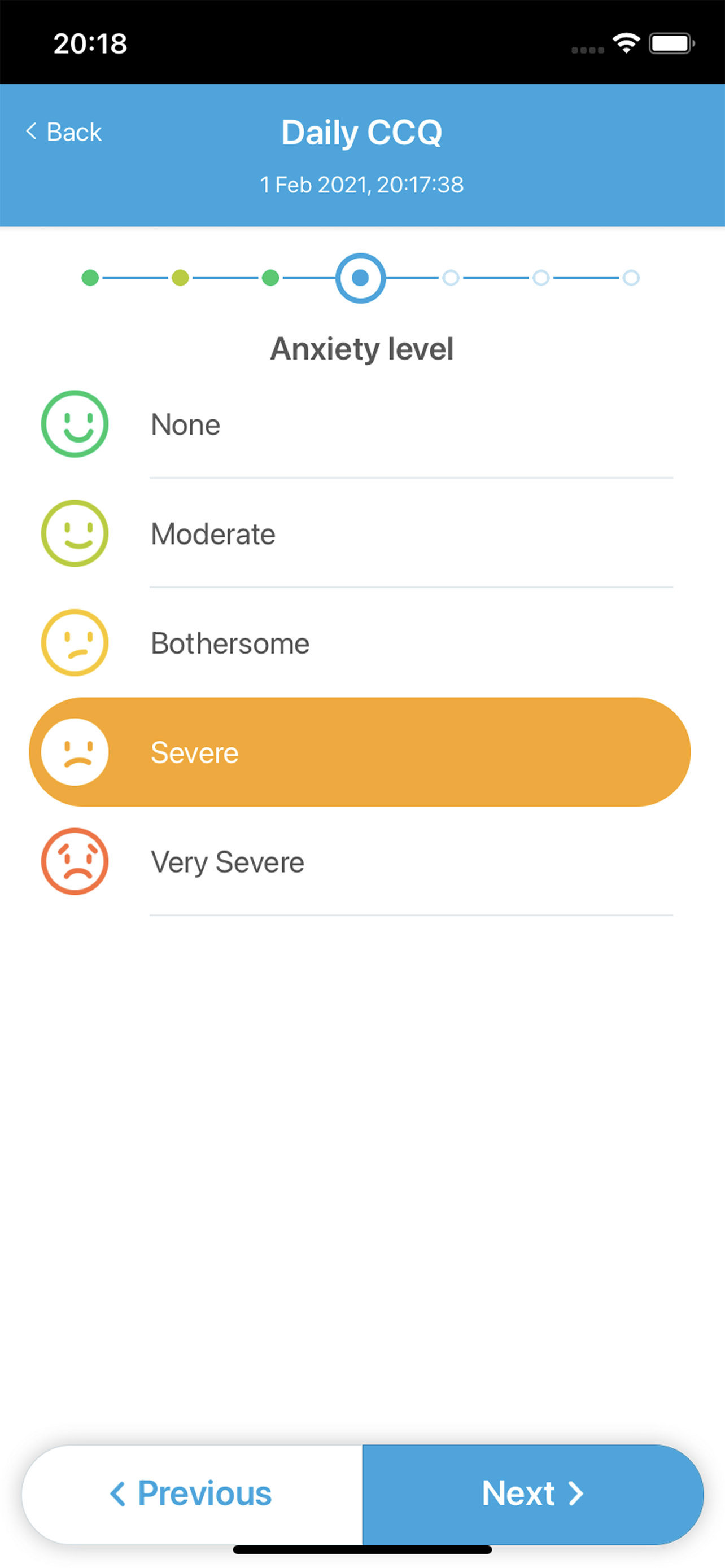Tap the timestamp below Daily CCQ
The height and width of the screenshot is (1568, 725).
(x=362, y=185)
